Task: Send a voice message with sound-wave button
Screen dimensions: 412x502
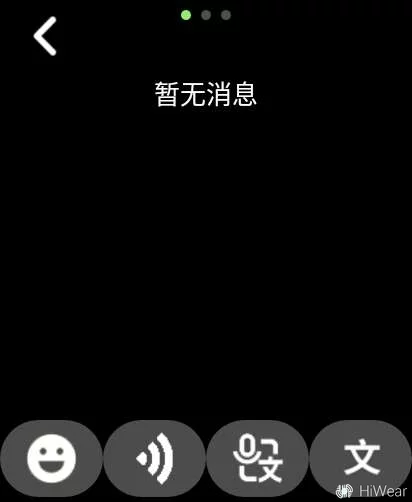Action: coord(155,458)
